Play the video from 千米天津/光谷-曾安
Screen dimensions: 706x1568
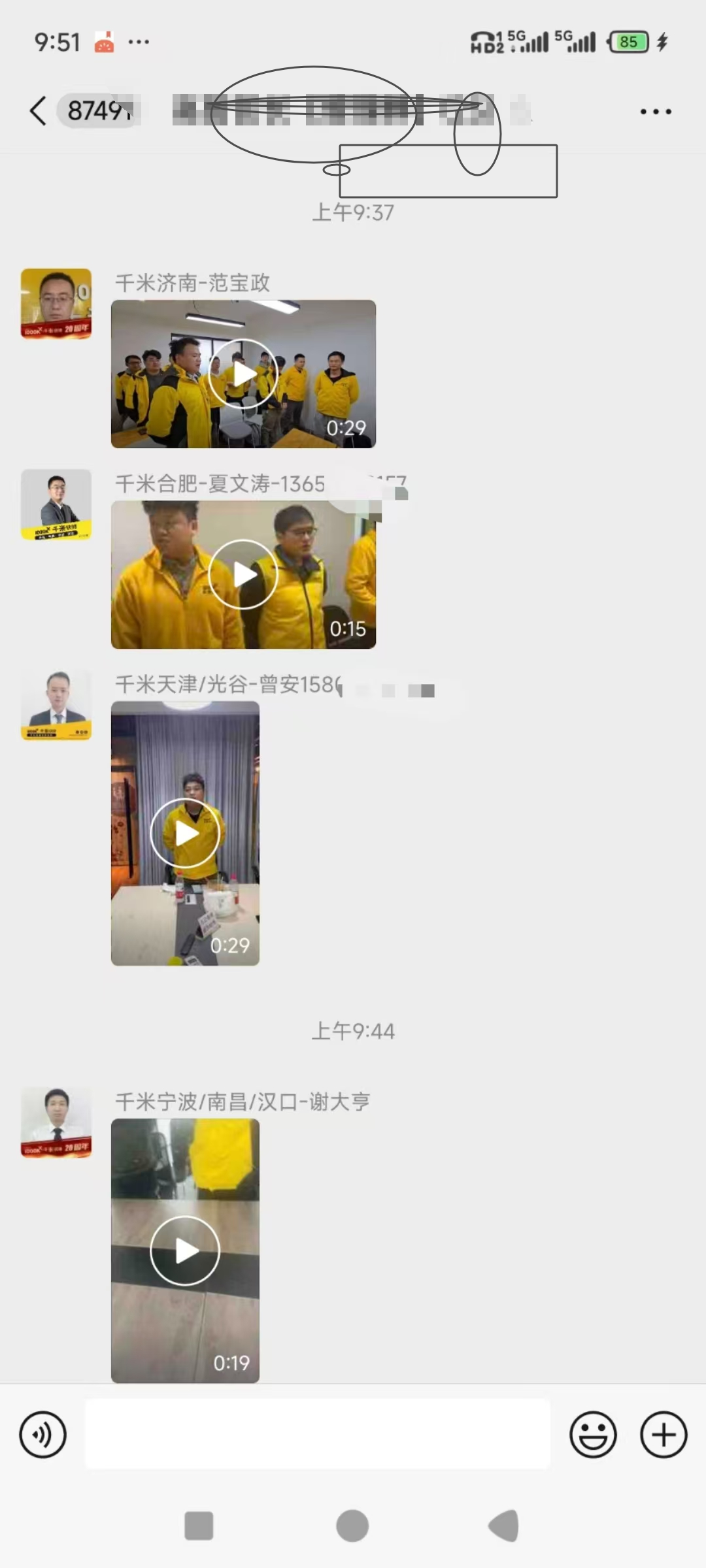click(x=185, y=833)
